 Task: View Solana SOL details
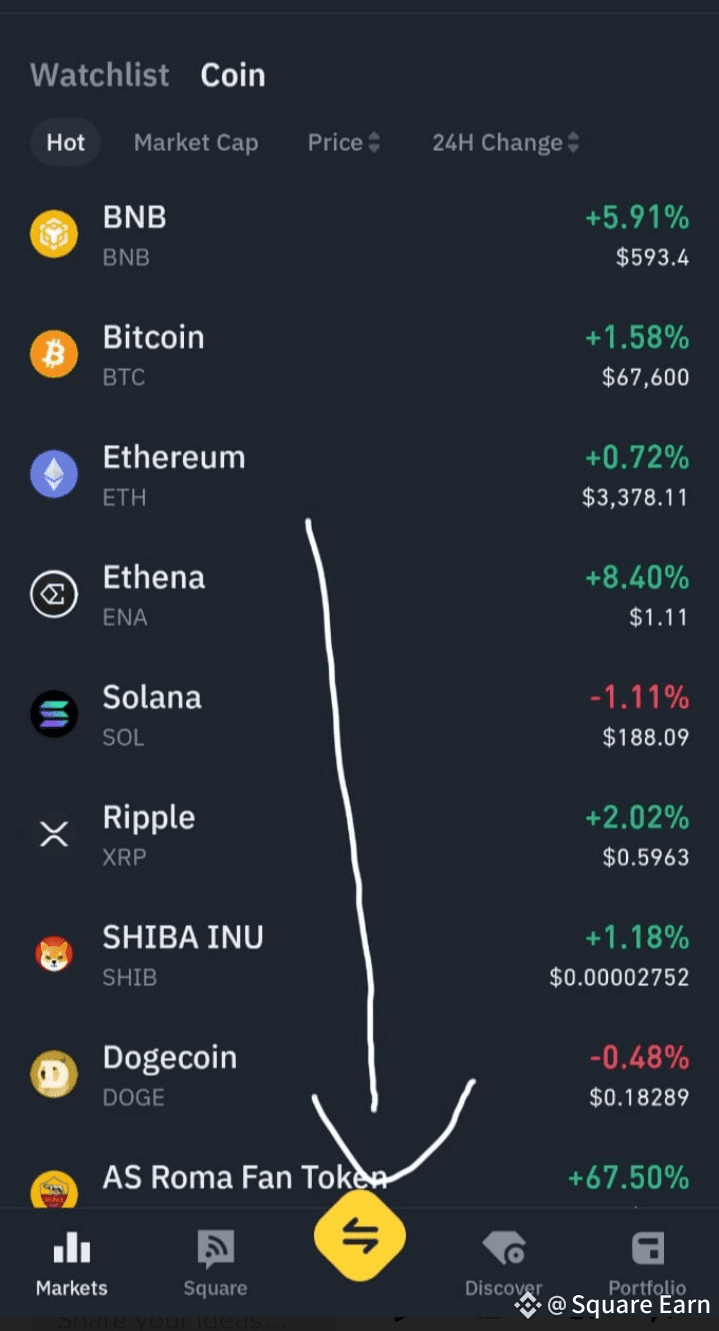[x=359, y=716]
